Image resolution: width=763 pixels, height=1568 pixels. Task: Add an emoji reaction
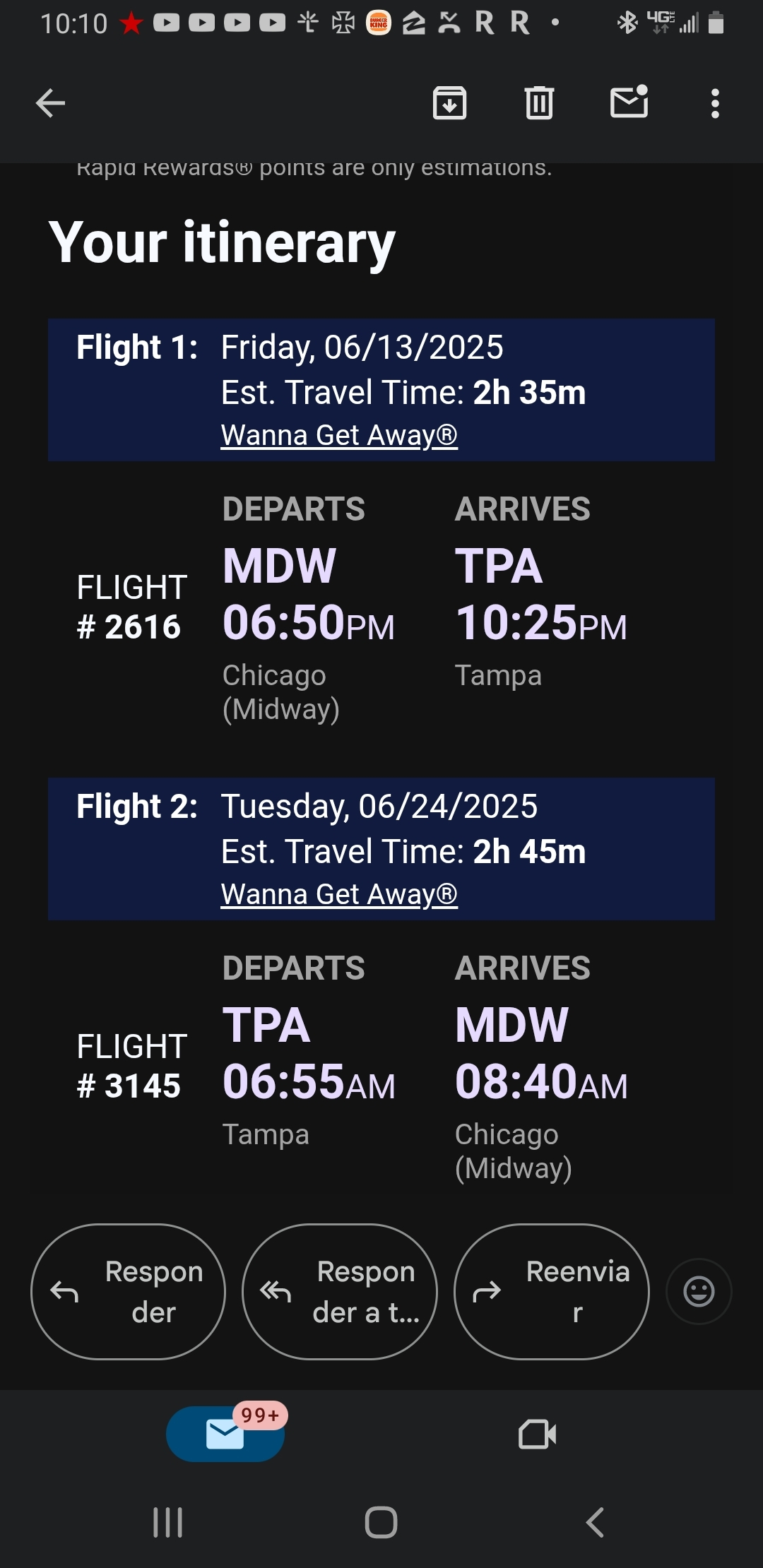(699, 1291)
